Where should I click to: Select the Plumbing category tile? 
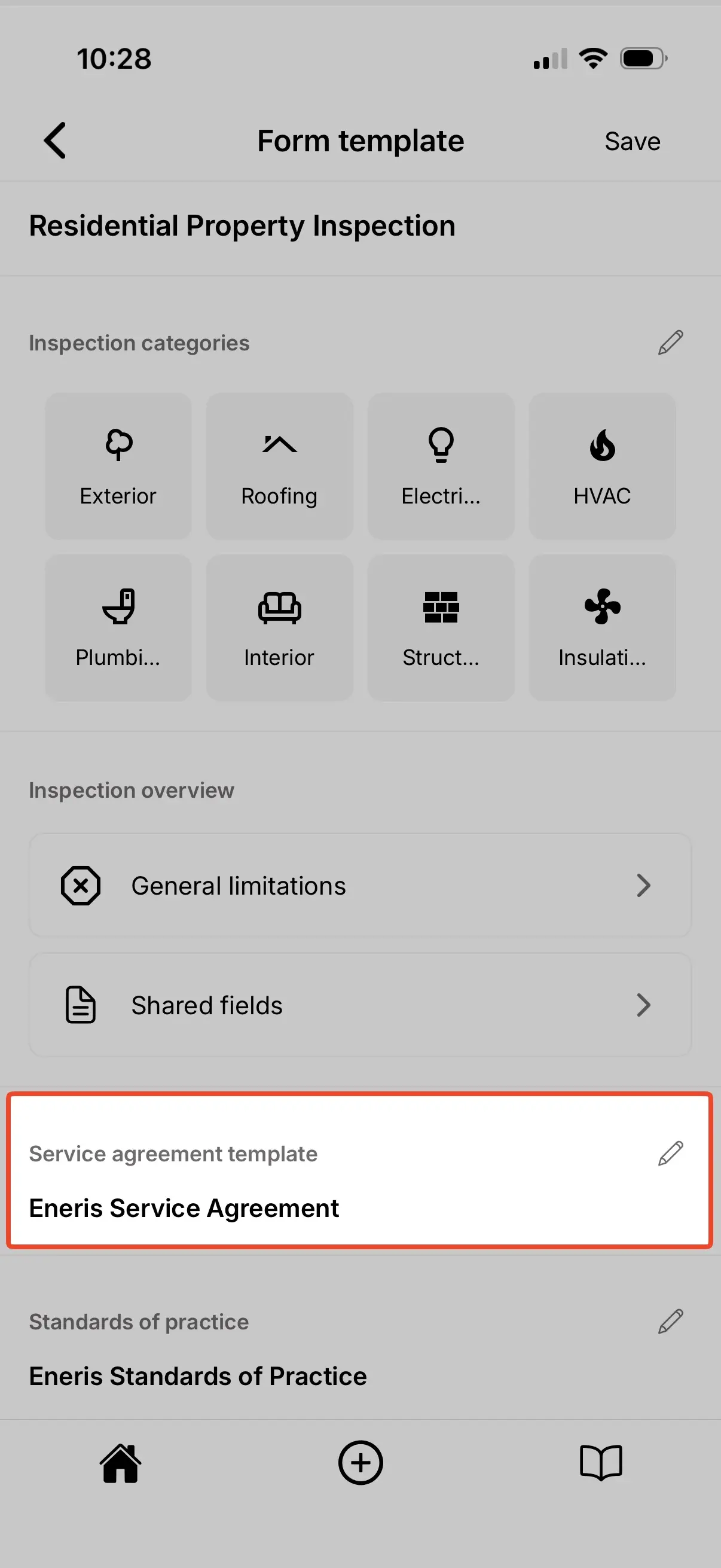pos(118,627)
